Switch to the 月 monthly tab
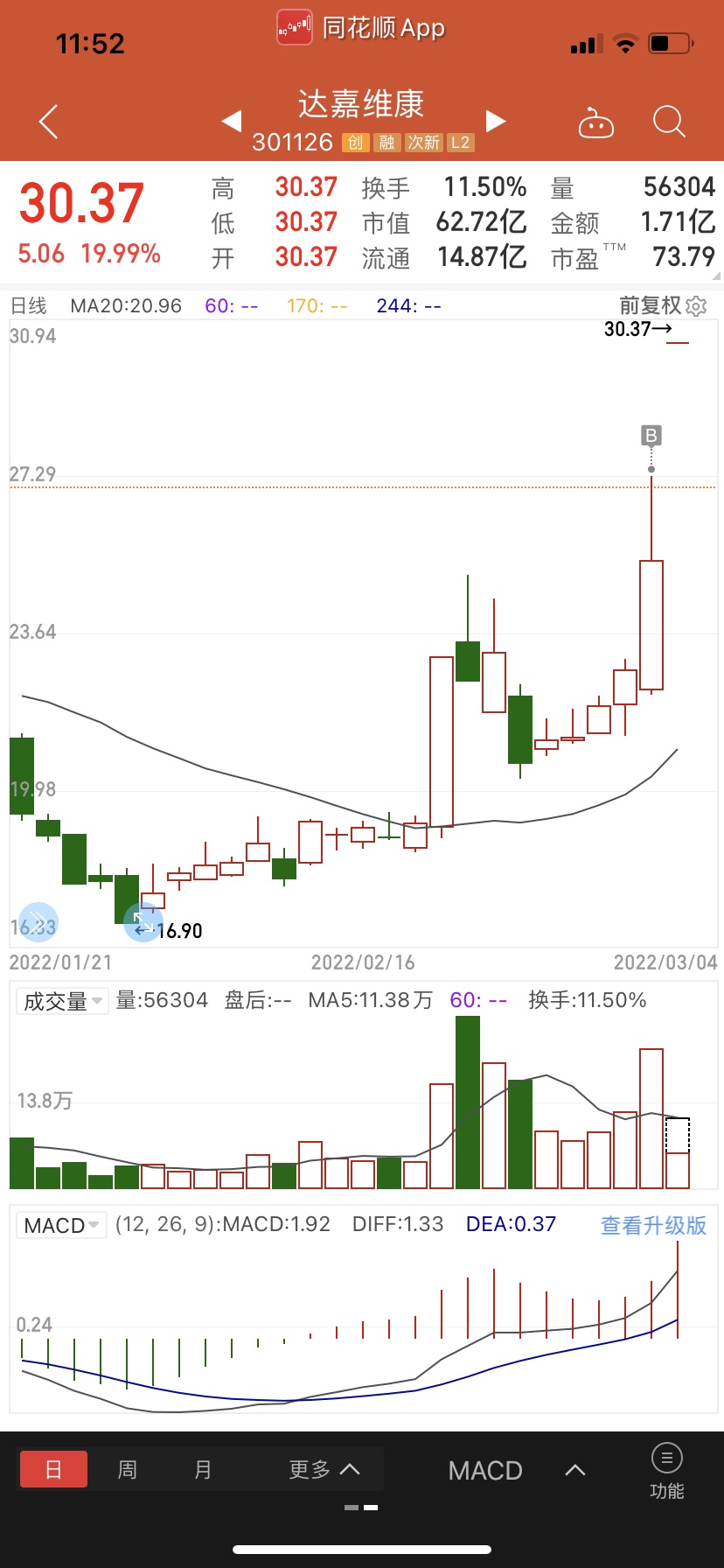 click(x=203, y=1469)
